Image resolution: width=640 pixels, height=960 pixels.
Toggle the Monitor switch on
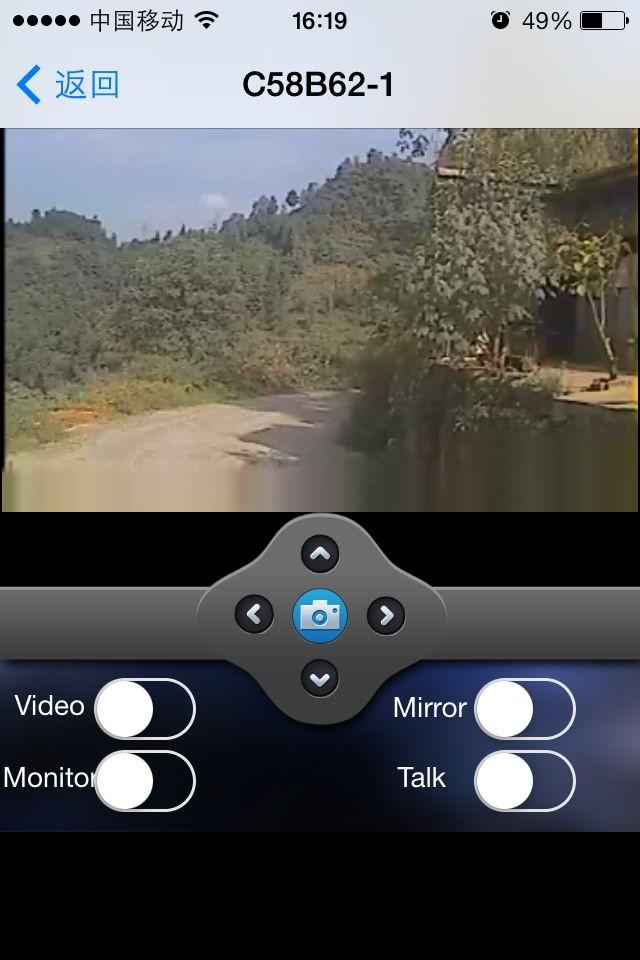pyautogui.click(x=145, y=781)
